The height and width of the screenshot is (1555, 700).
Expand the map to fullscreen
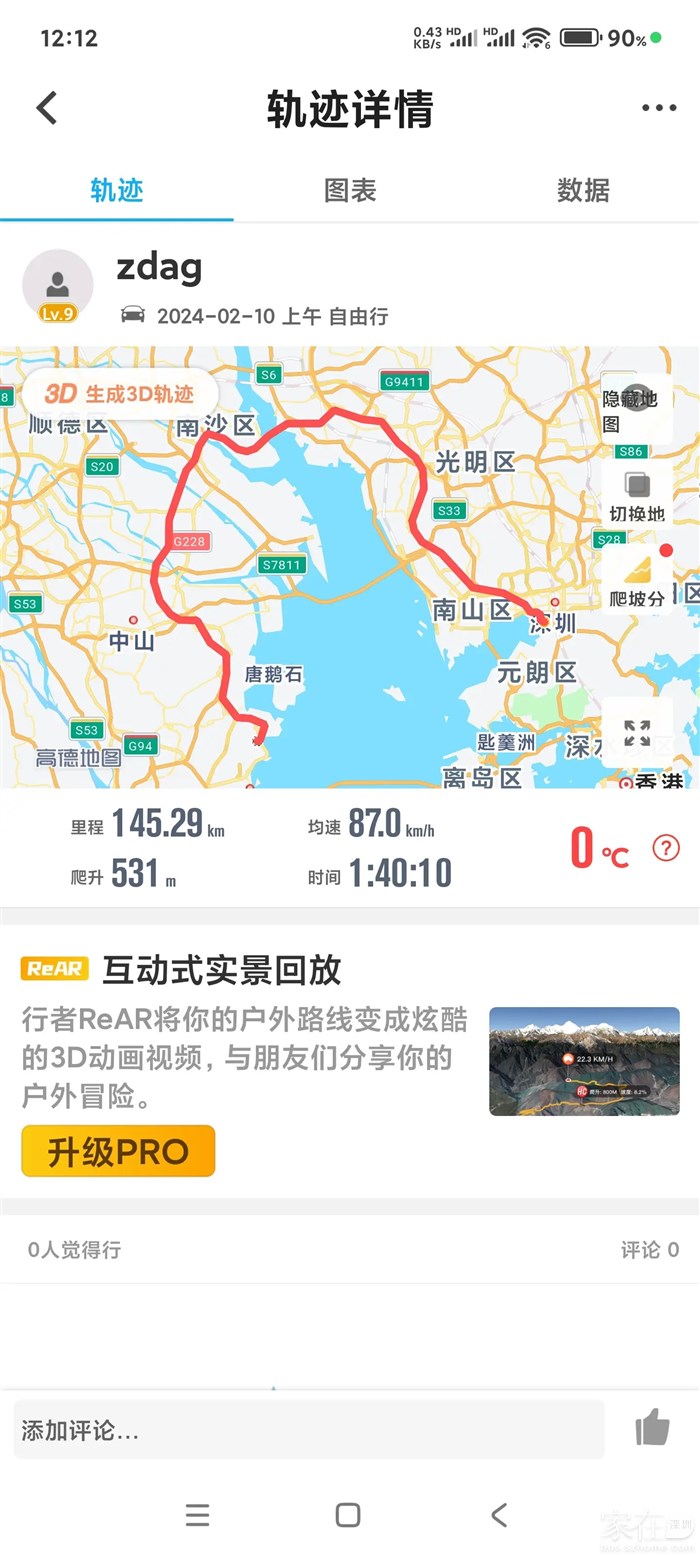637,733
